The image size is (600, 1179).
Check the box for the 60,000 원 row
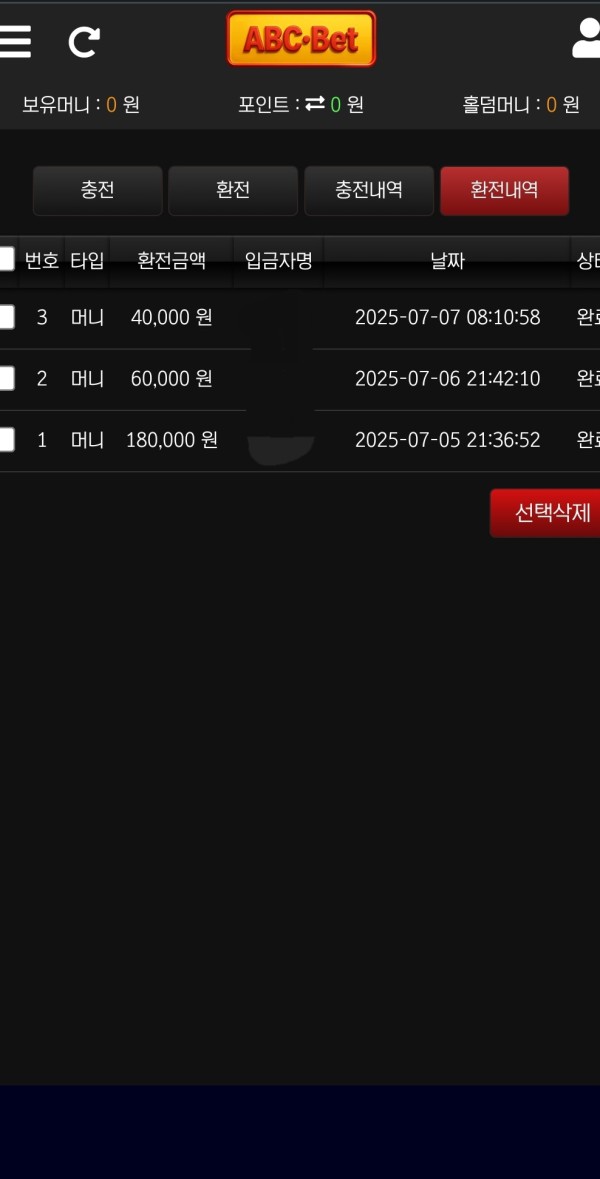[6, 378]
